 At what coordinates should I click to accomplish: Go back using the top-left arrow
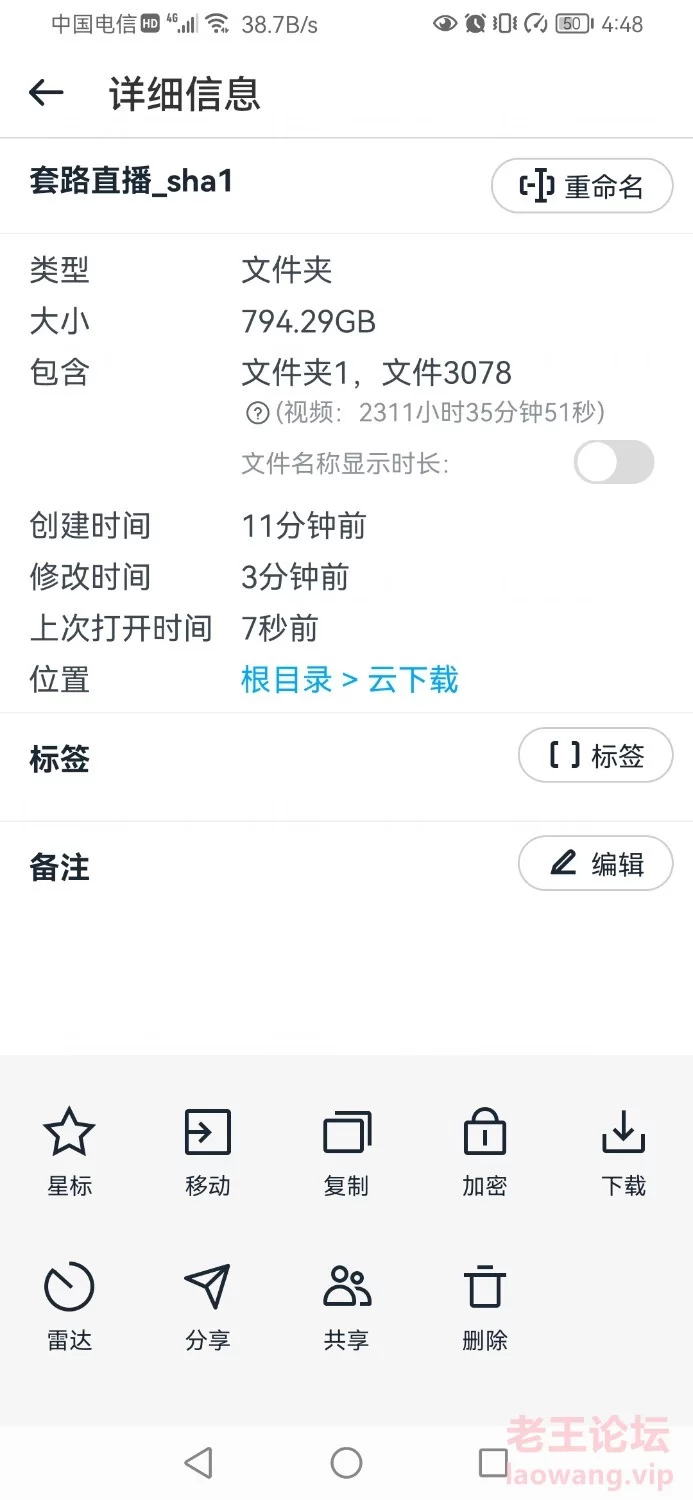[x=46, y=93]
